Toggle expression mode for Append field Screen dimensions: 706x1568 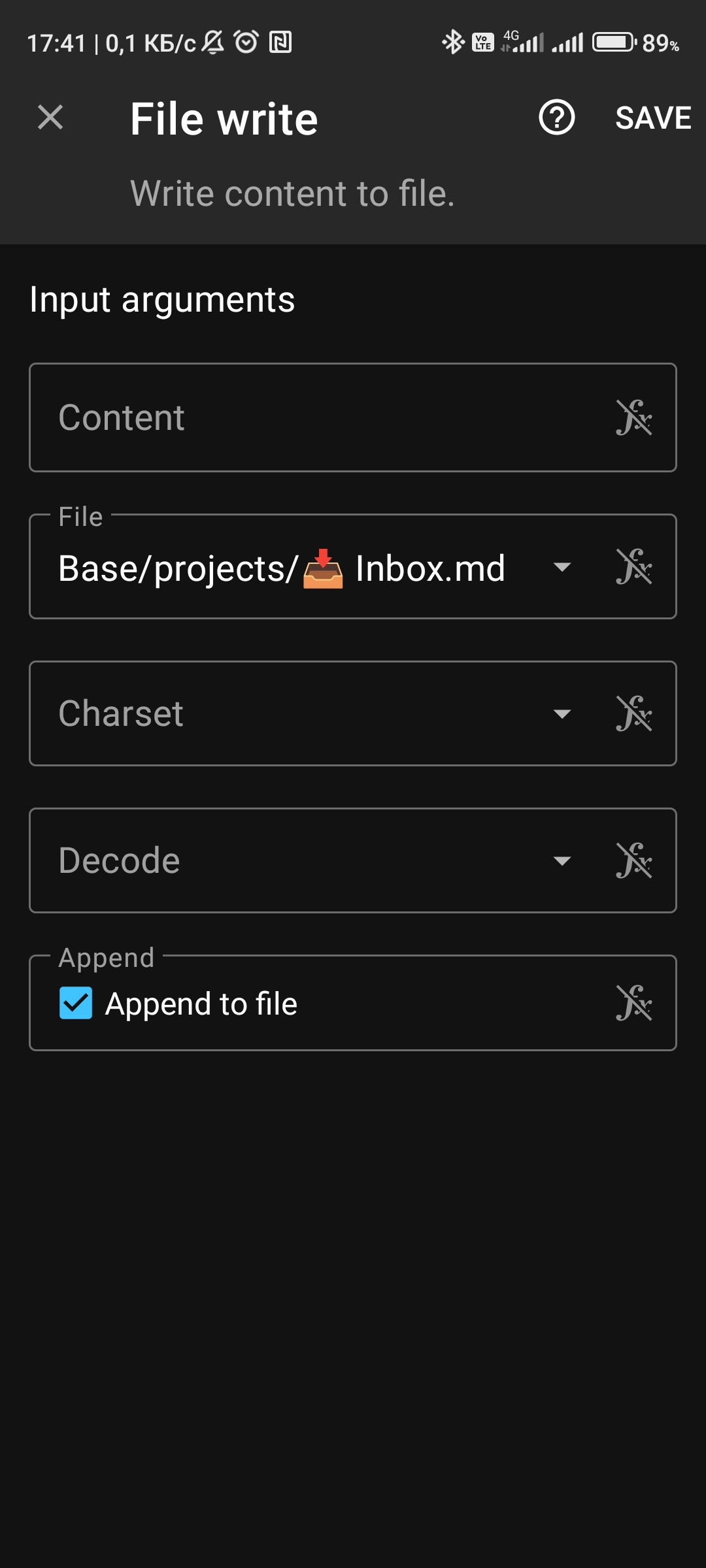(x=633, y=1003)
